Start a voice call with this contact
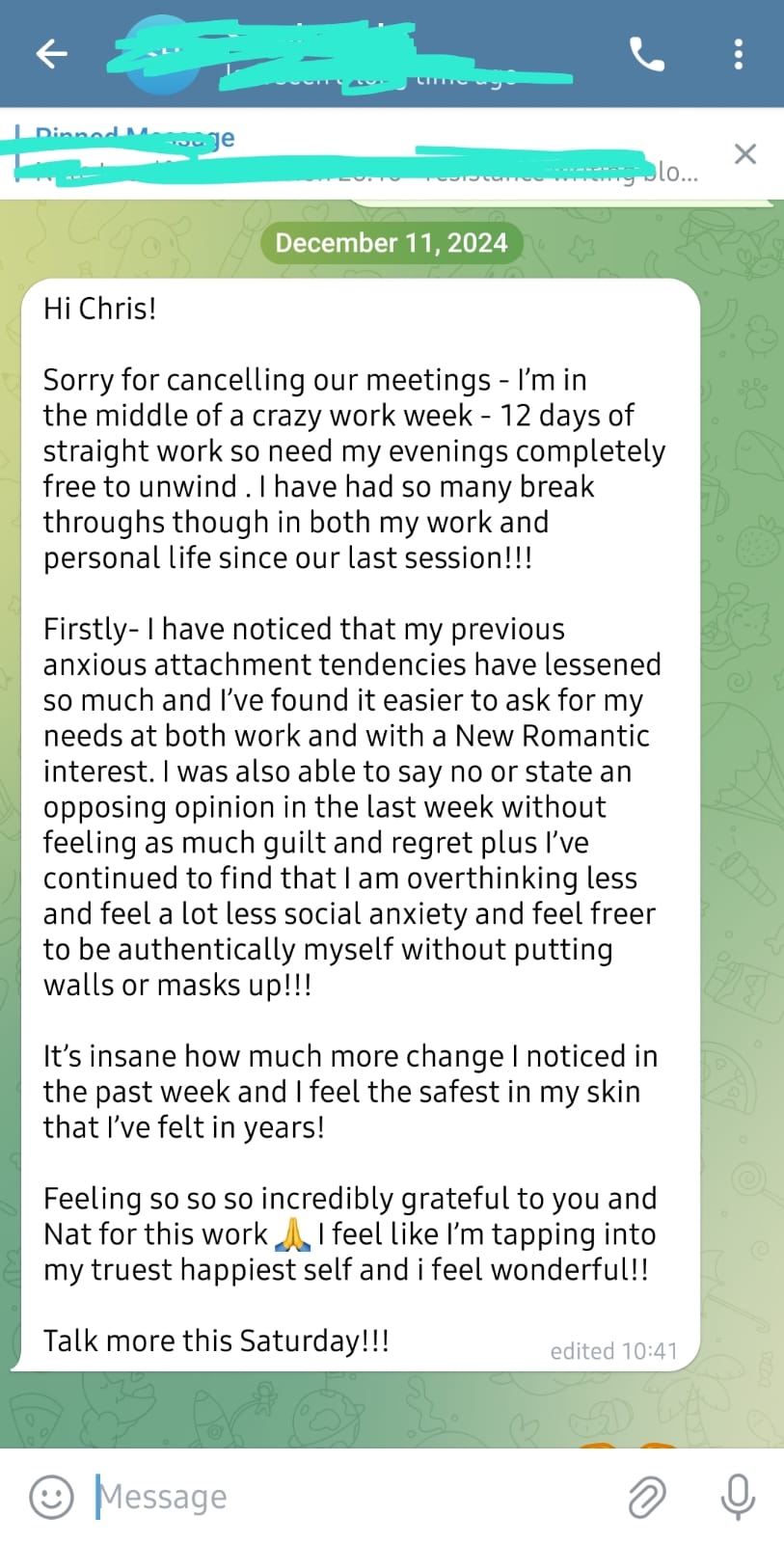 (647, 54)
